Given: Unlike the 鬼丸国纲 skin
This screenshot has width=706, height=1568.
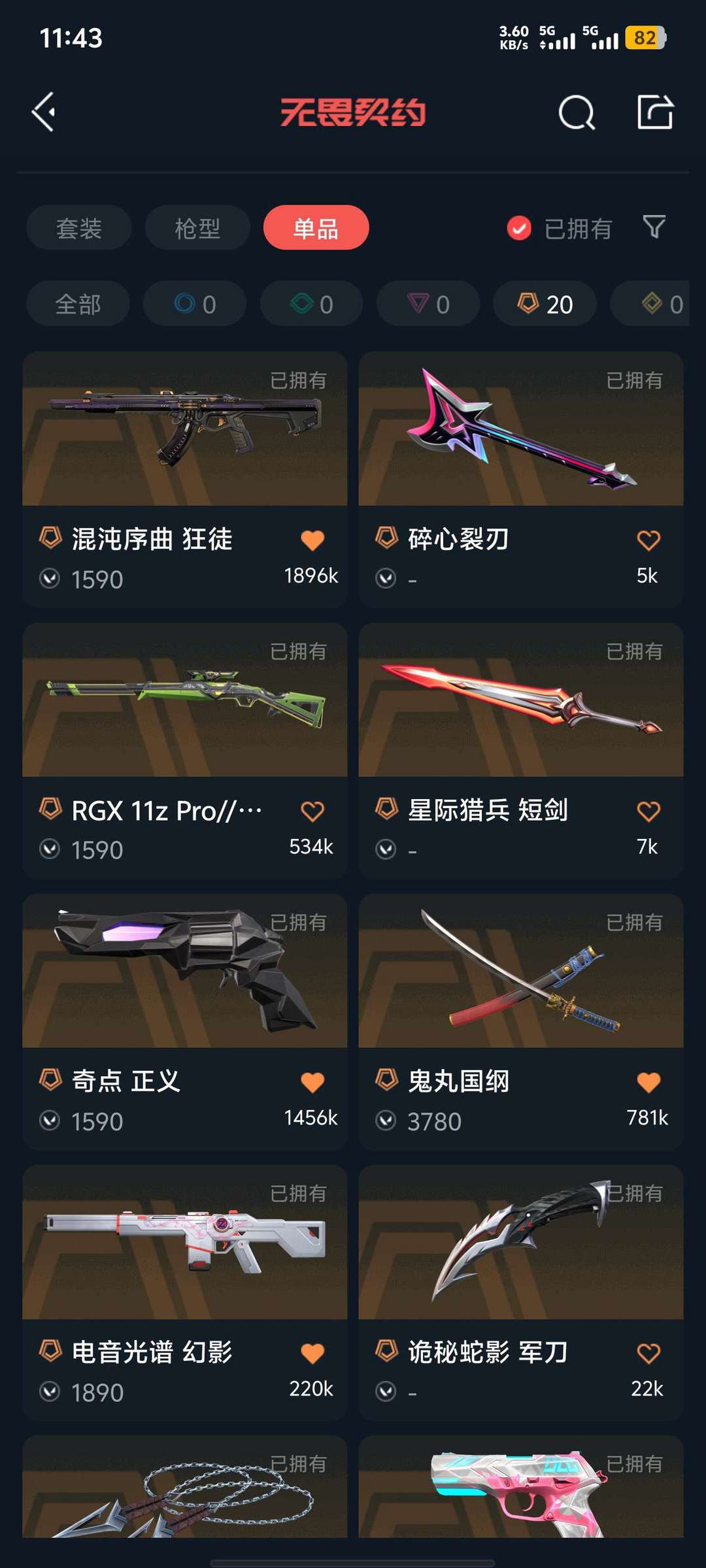Looking at the screenshot, I should 648,1083.
